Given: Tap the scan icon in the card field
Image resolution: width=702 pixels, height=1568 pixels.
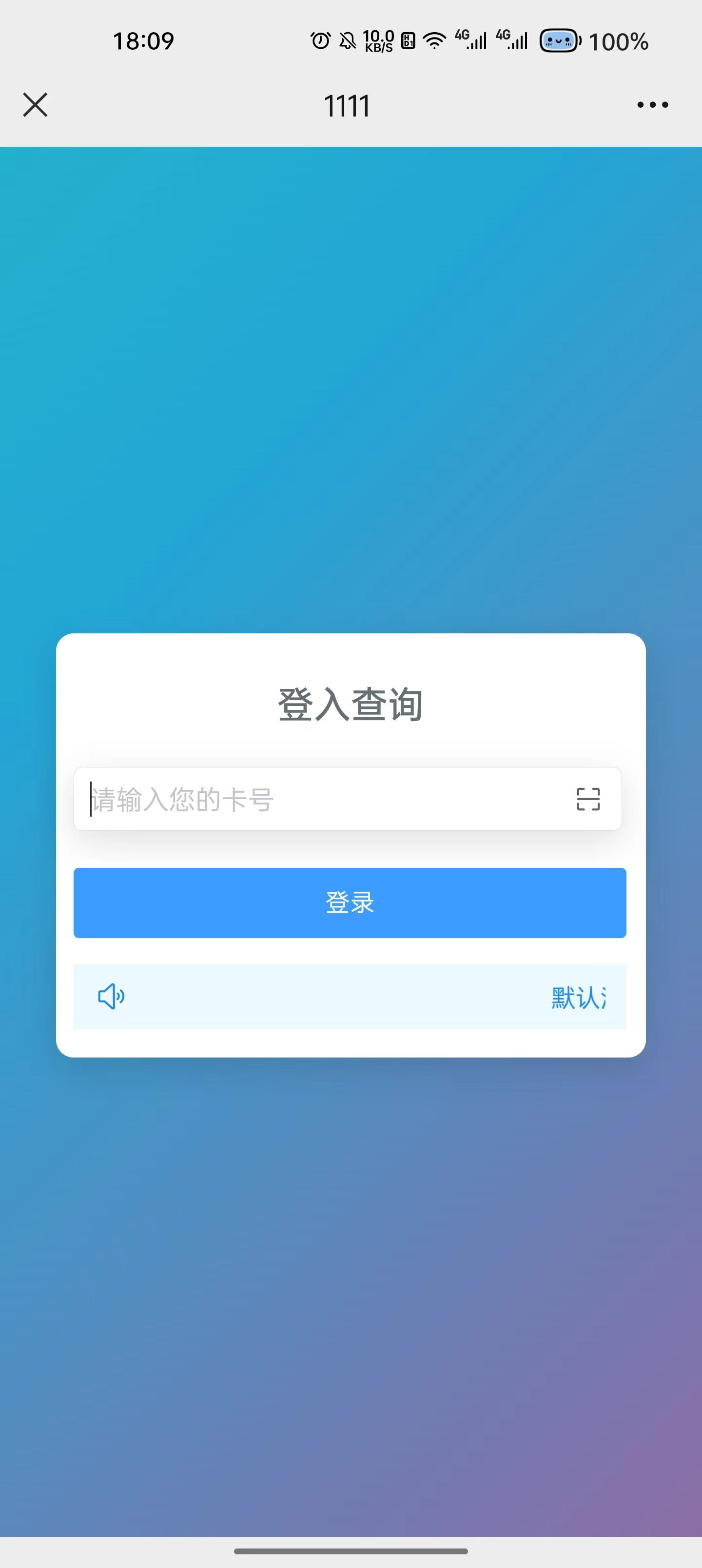Looking at the screenshot, I should click(x=587, y=799).
